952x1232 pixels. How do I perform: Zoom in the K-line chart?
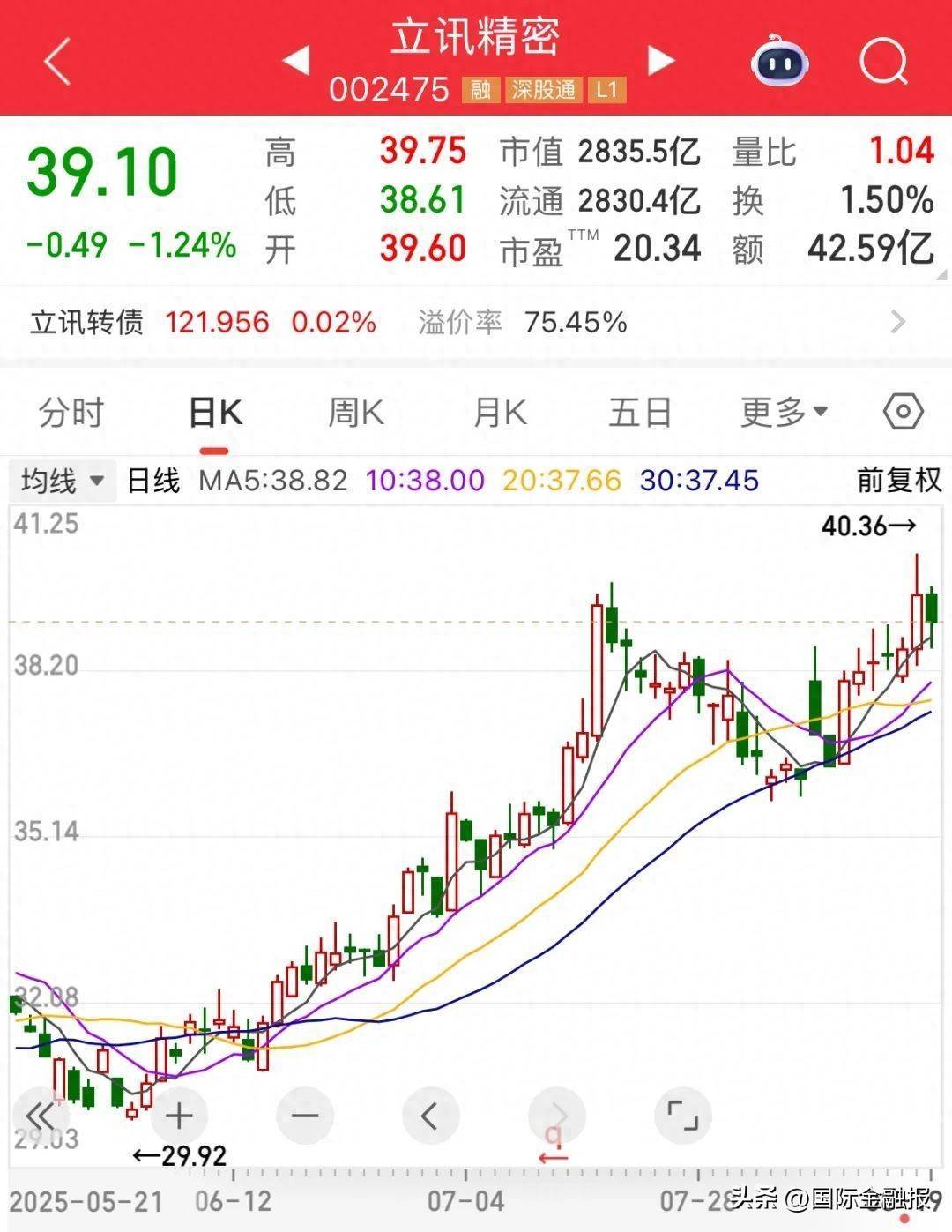pos(179,1116)
